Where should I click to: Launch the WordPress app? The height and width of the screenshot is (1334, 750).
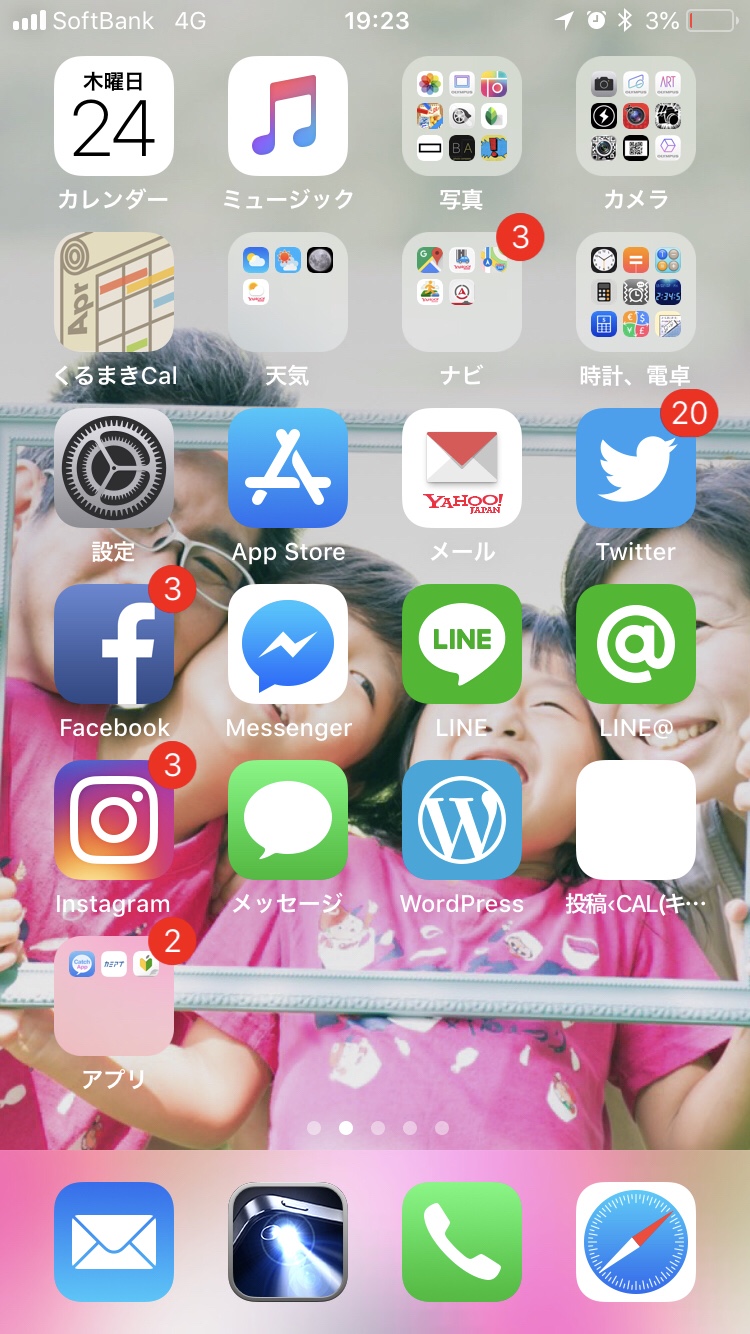[462, 820]
